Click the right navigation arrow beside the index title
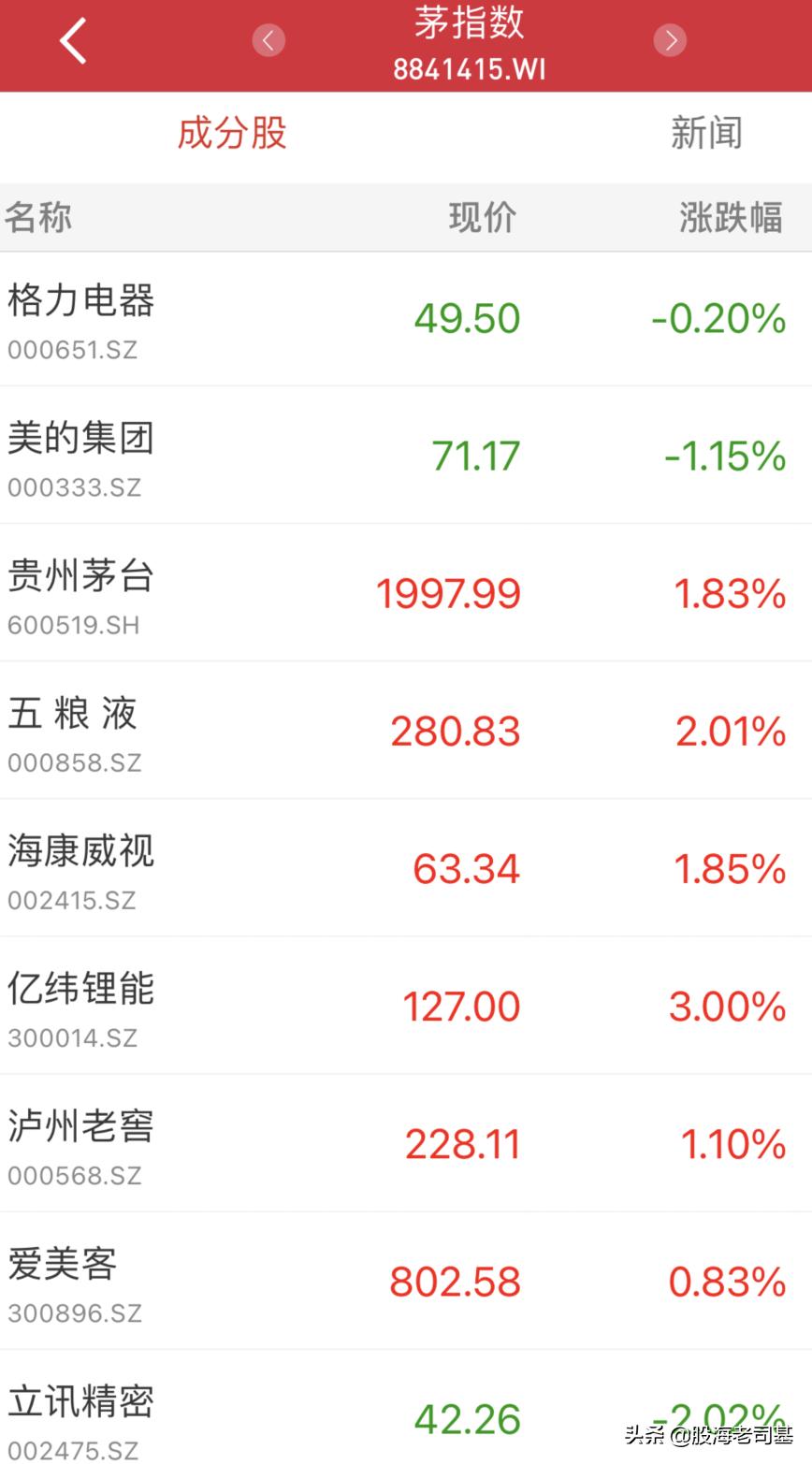812x1464 pixels. (670, 40)
